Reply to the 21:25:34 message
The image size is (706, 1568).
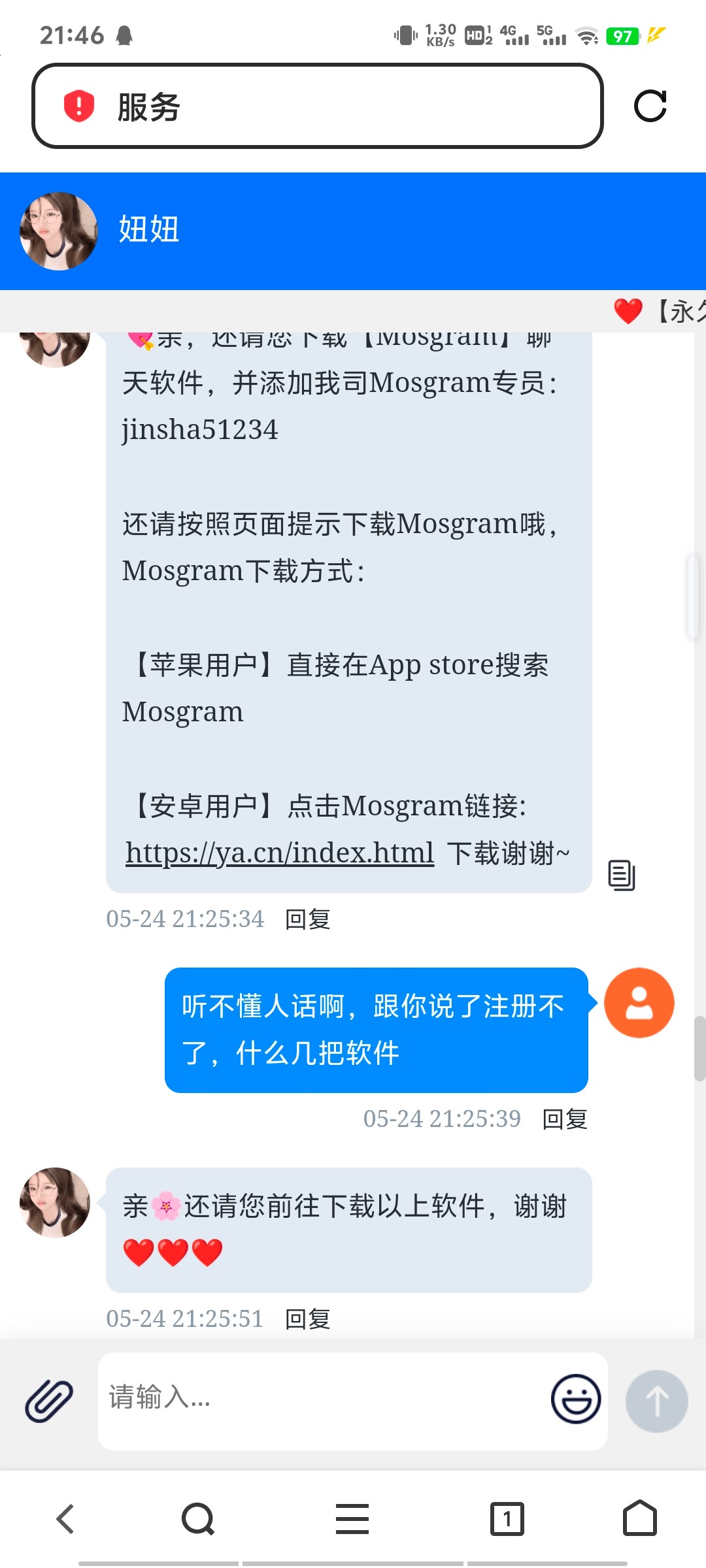point(307,919)
